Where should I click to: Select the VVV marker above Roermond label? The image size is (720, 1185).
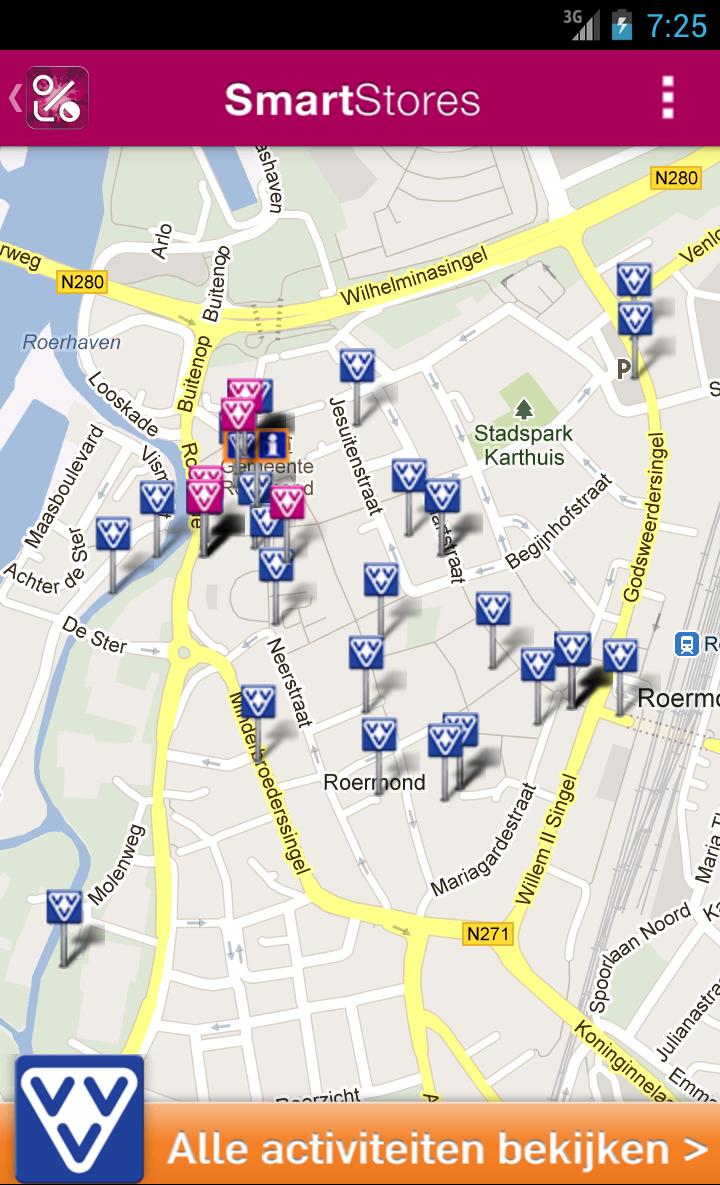[x=379, y=735]
